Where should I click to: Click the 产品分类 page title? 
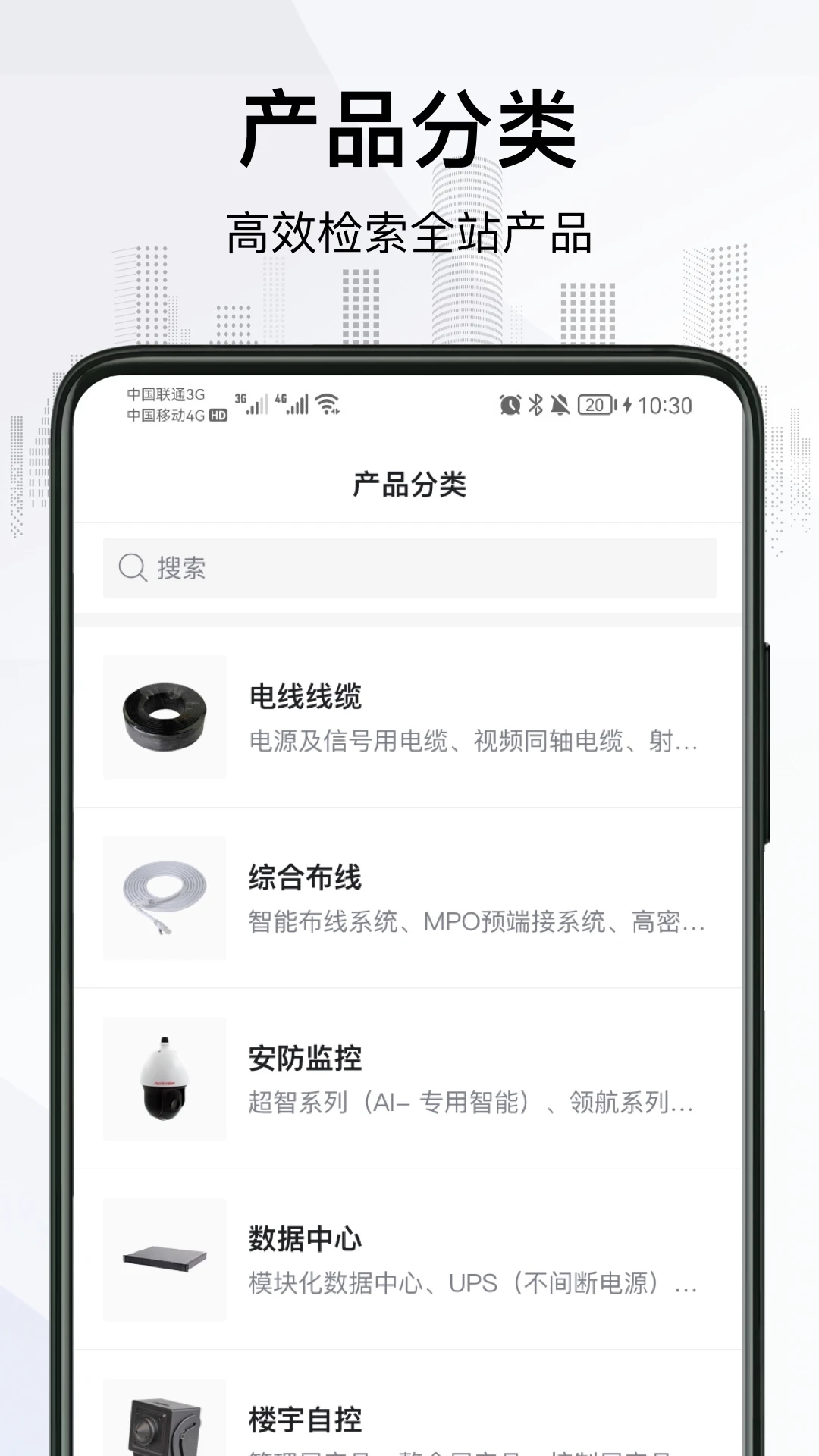(x=409, y=482)
